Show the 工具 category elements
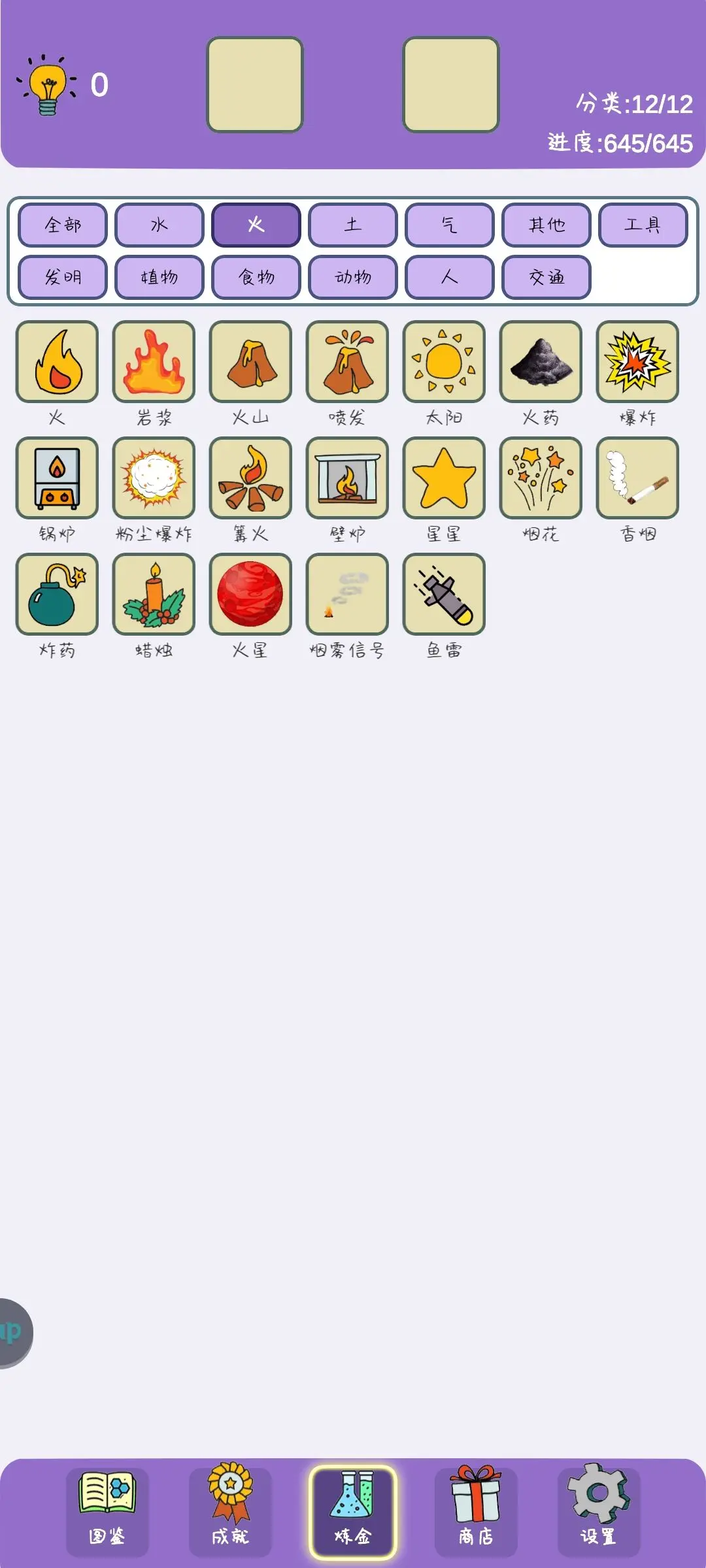This screenshot has height=1568, width=706. point(643,225)
